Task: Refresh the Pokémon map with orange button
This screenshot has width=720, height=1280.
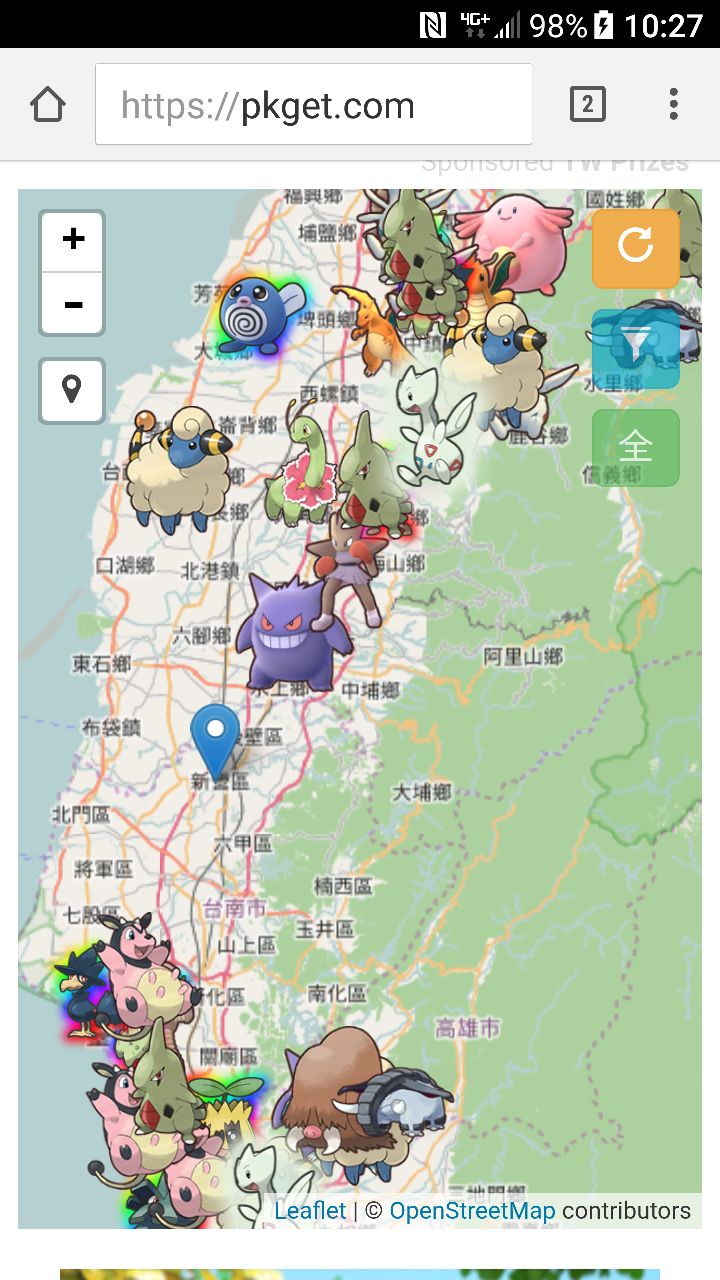Action: pyautogui.click(x=635, y=247)
